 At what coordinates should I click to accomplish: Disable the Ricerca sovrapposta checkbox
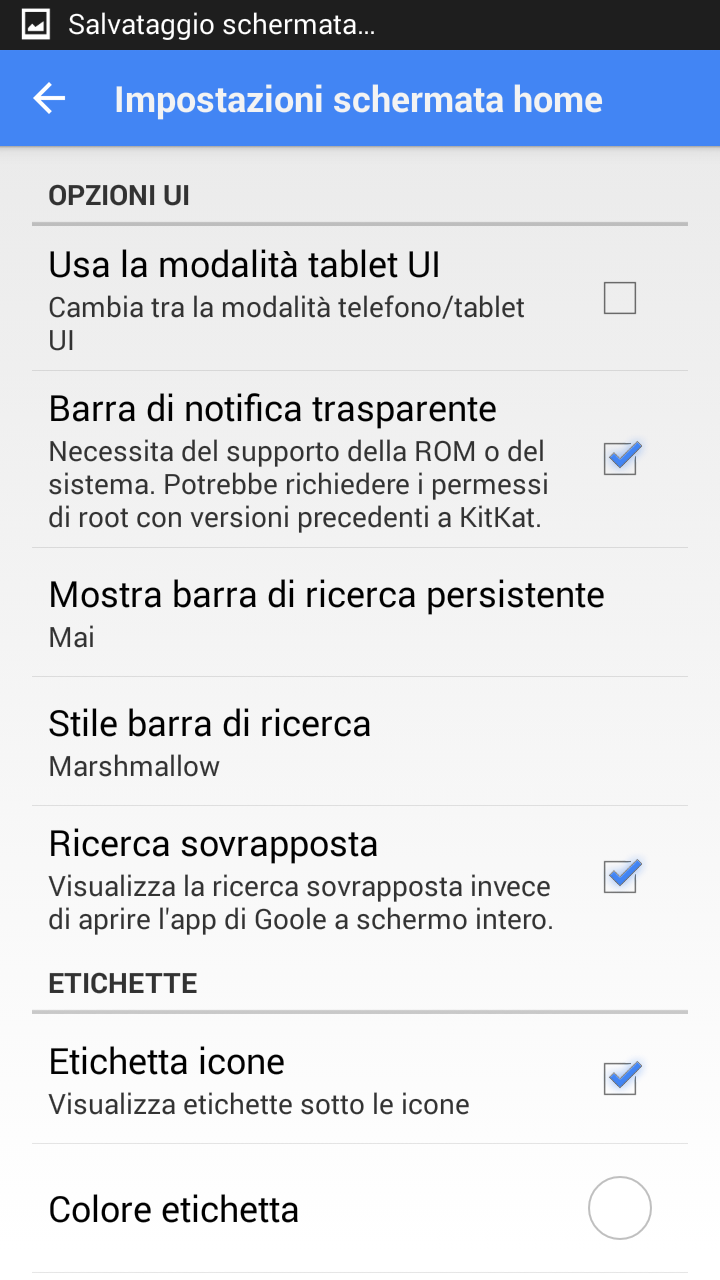[620, 877]
